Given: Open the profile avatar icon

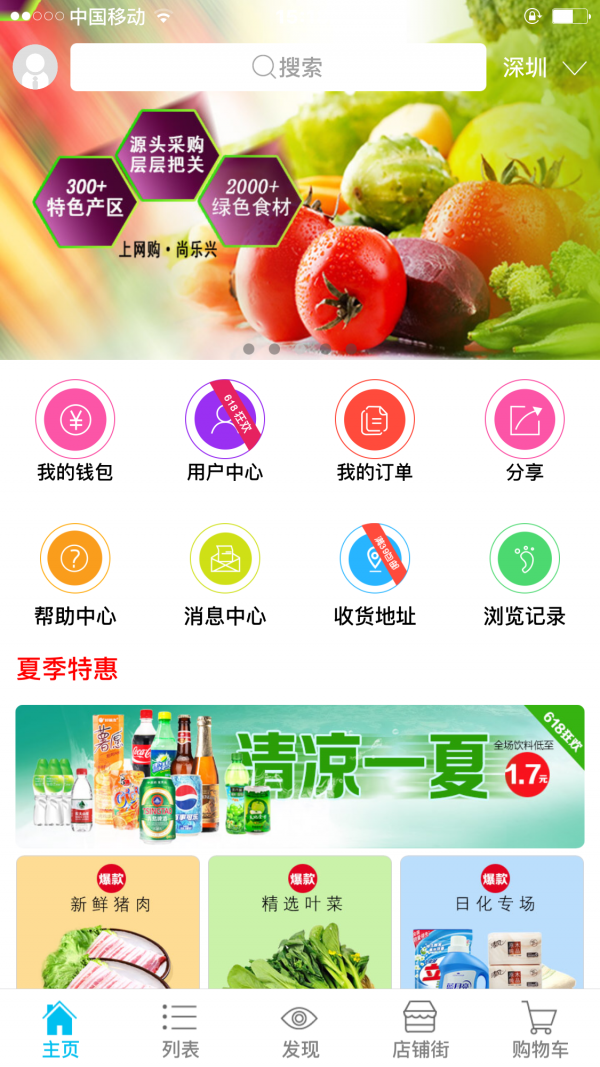Looking at the screenshot, I should [x=35, y=67].
